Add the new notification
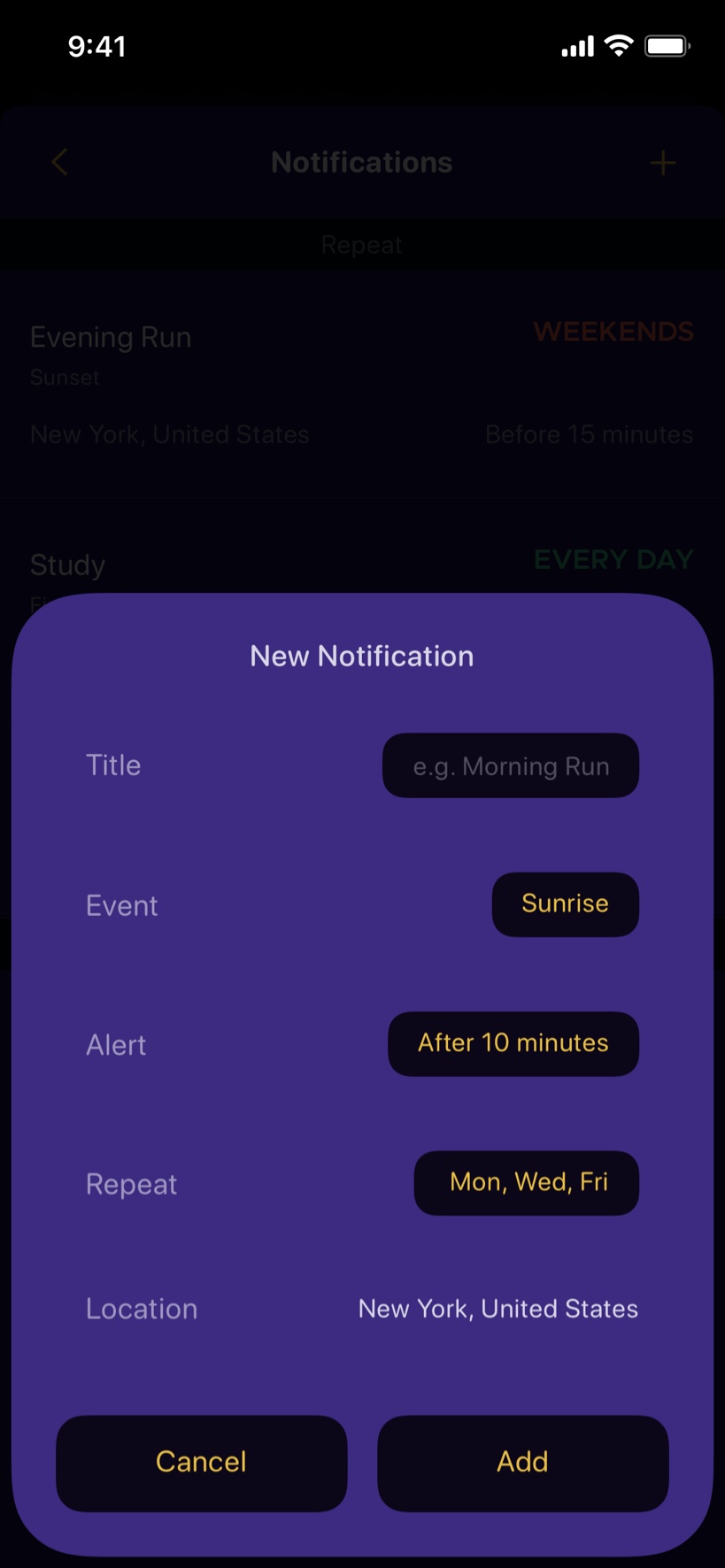The image size is (725, 1568). [x=523, y=1464]
